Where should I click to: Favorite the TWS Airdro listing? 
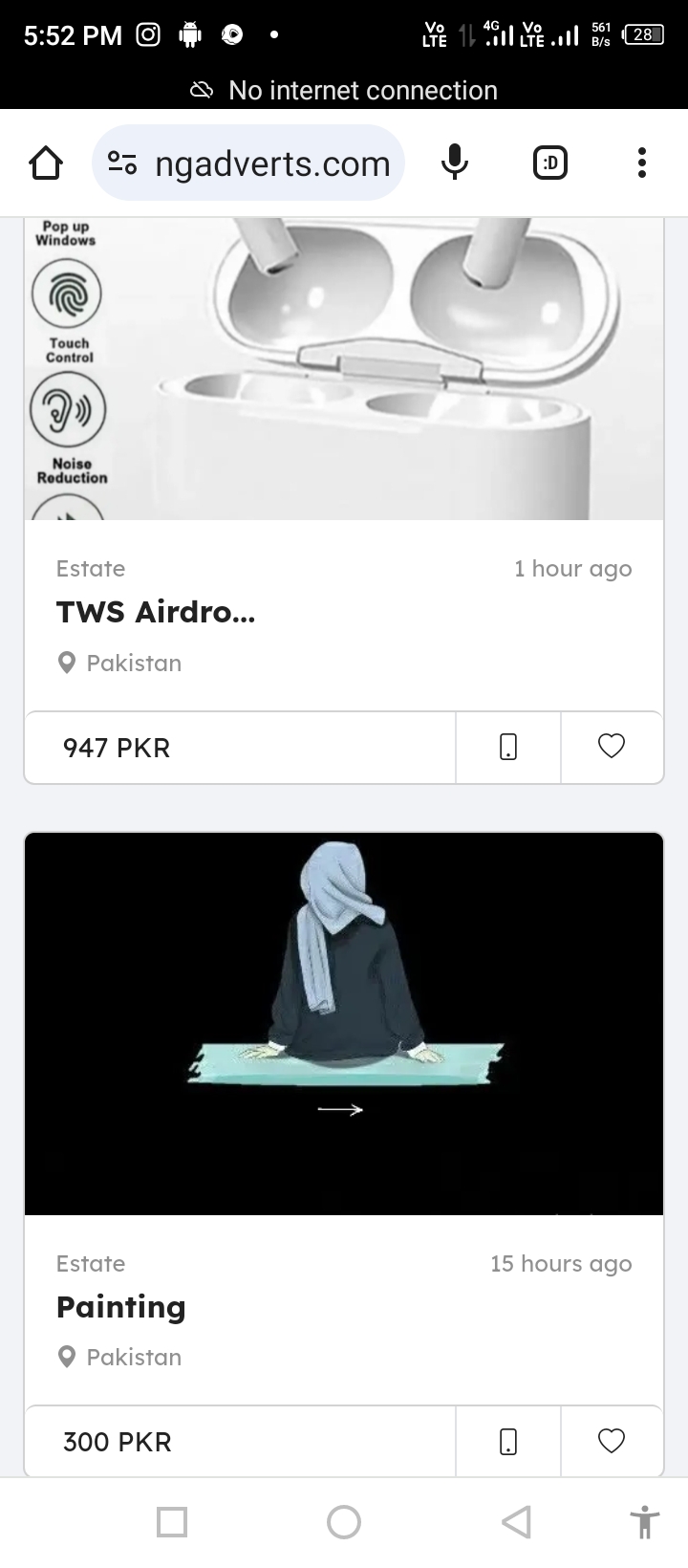[x=612, y=747]
